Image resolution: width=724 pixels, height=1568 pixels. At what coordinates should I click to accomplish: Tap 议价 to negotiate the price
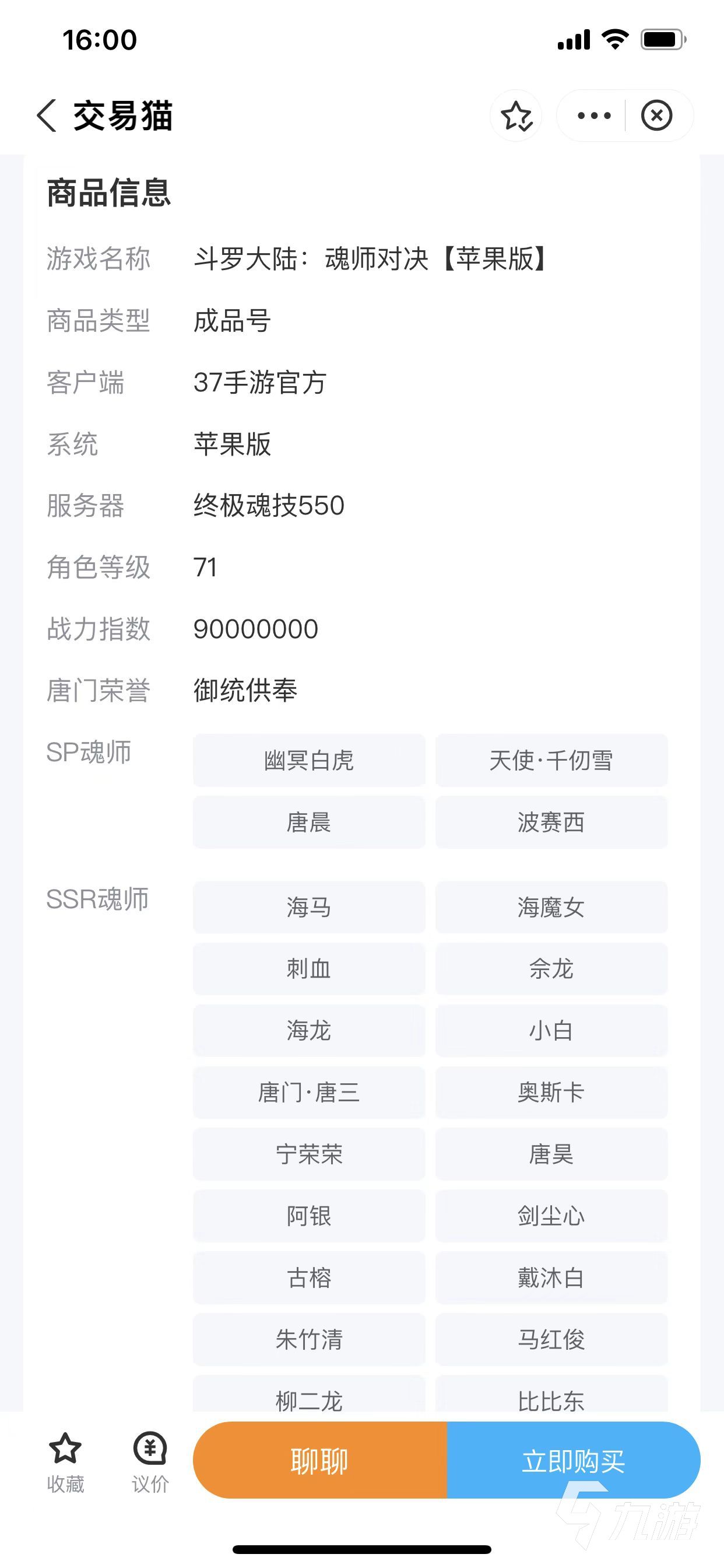150,1462
